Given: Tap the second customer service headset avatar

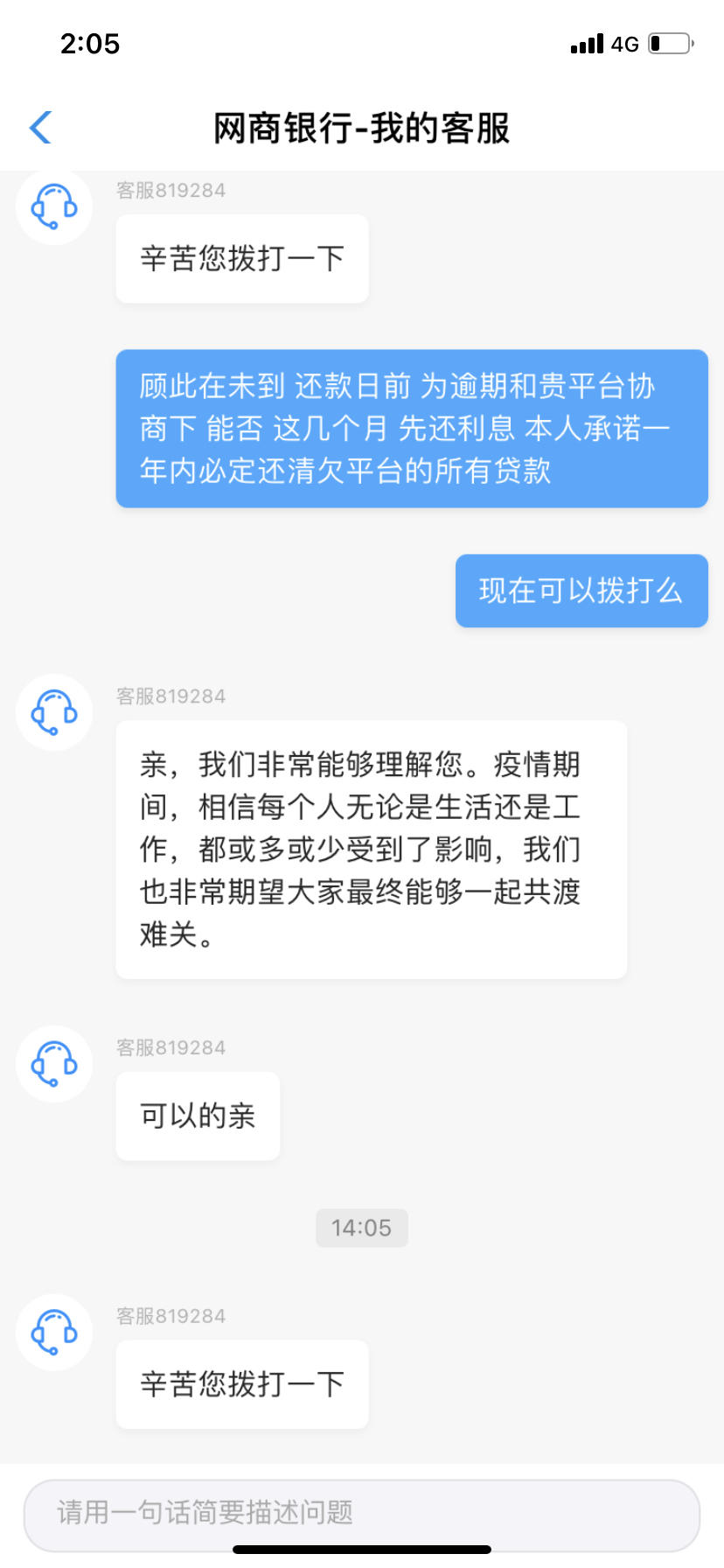Looking at the screenshot, I should pos(53,712).
